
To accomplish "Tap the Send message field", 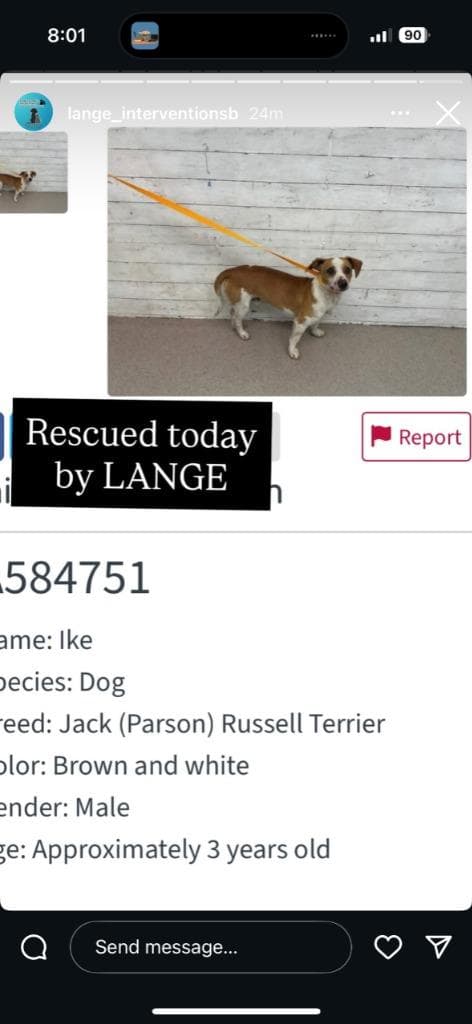I will coord(210,947).
